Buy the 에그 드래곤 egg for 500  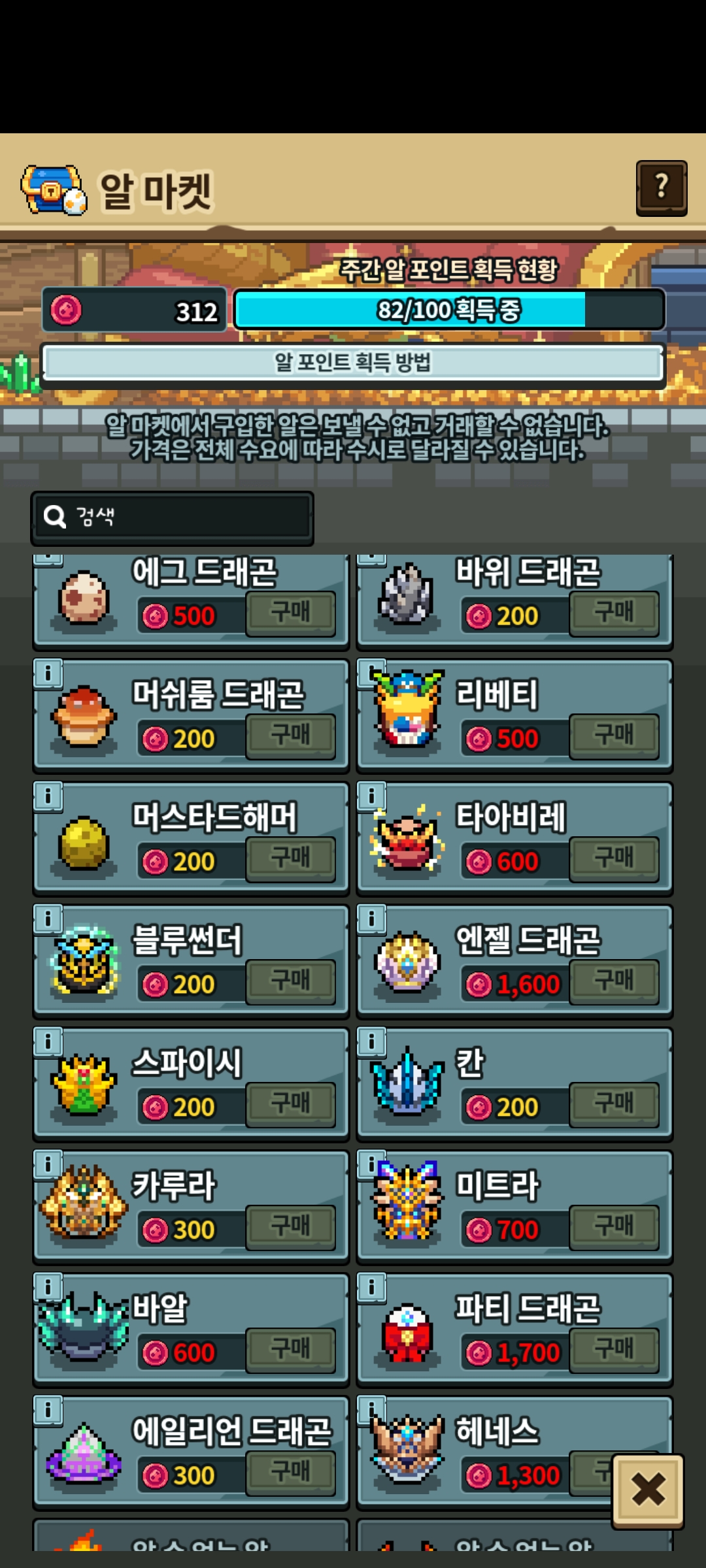point(290,613)
